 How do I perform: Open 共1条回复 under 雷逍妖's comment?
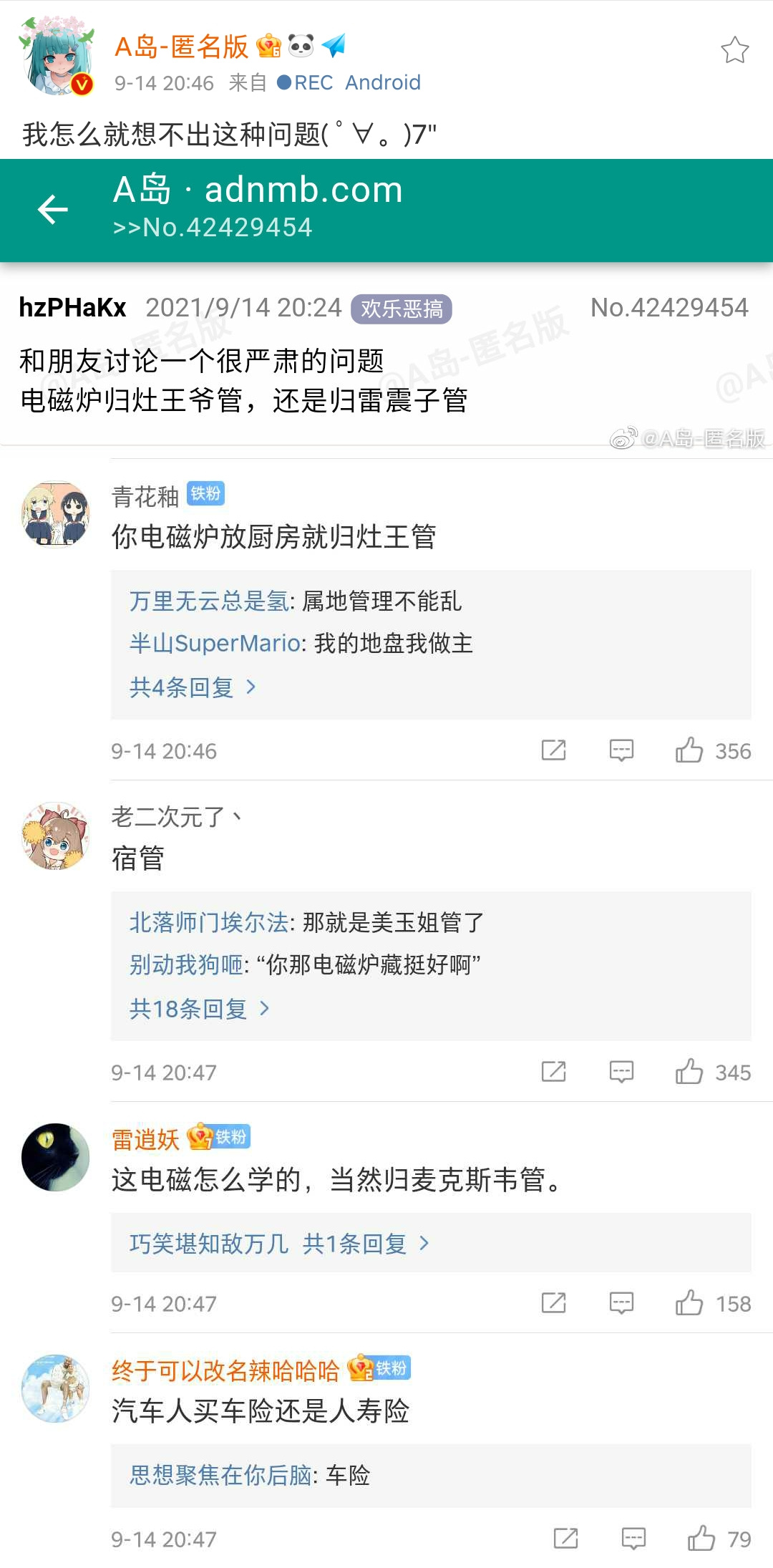(x=365, y=1244)
